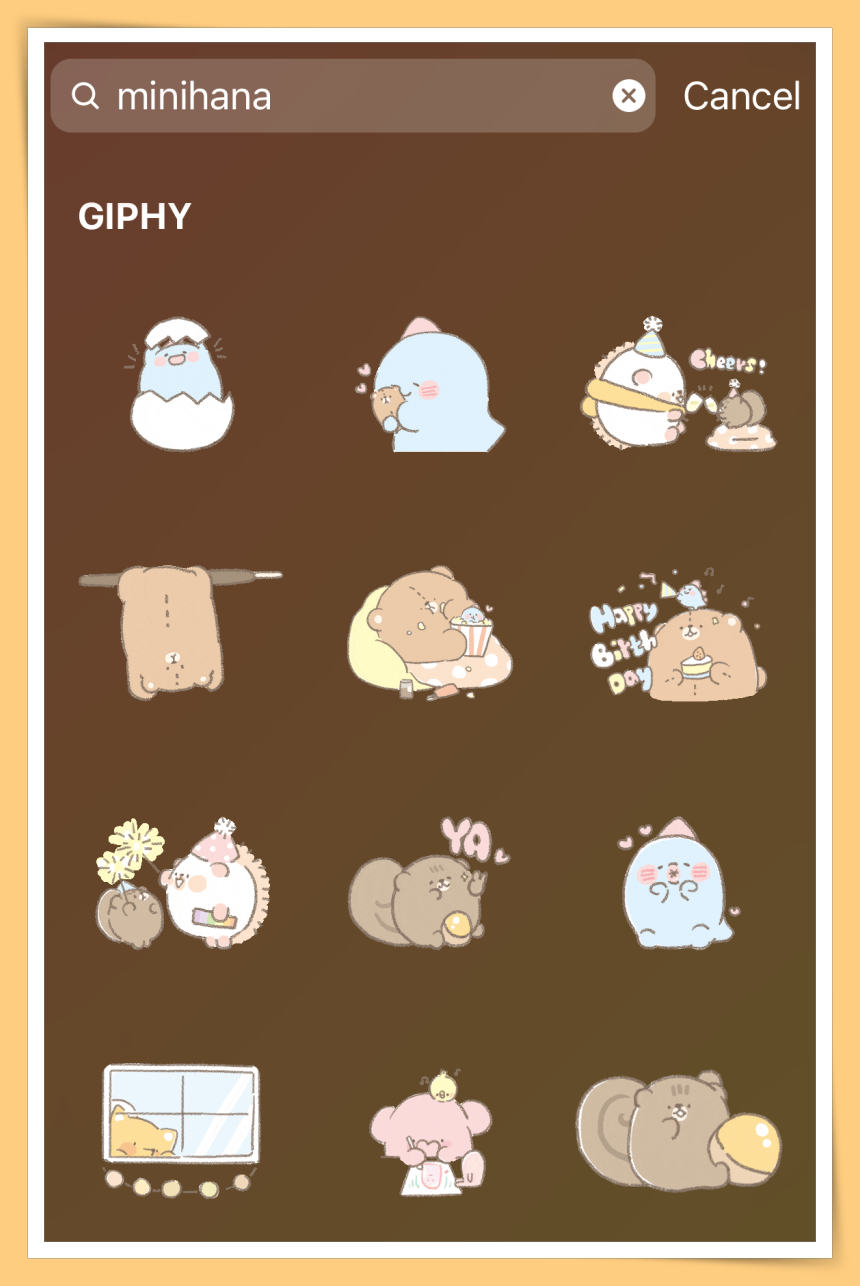Pick the blue penguin hugging bear sticker
The width and height of the screenshot is (860, 1286).
(x=430, y=387)
